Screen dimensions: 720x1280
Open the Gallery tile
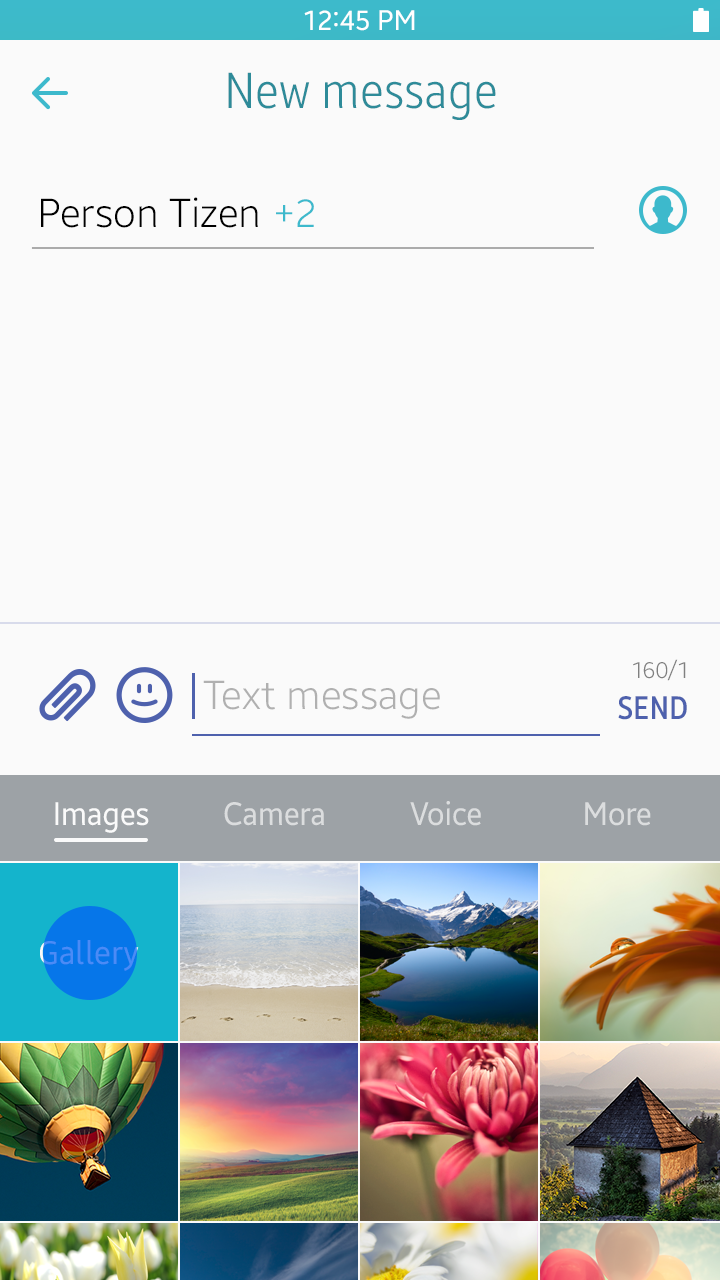(x=89, y=952)
